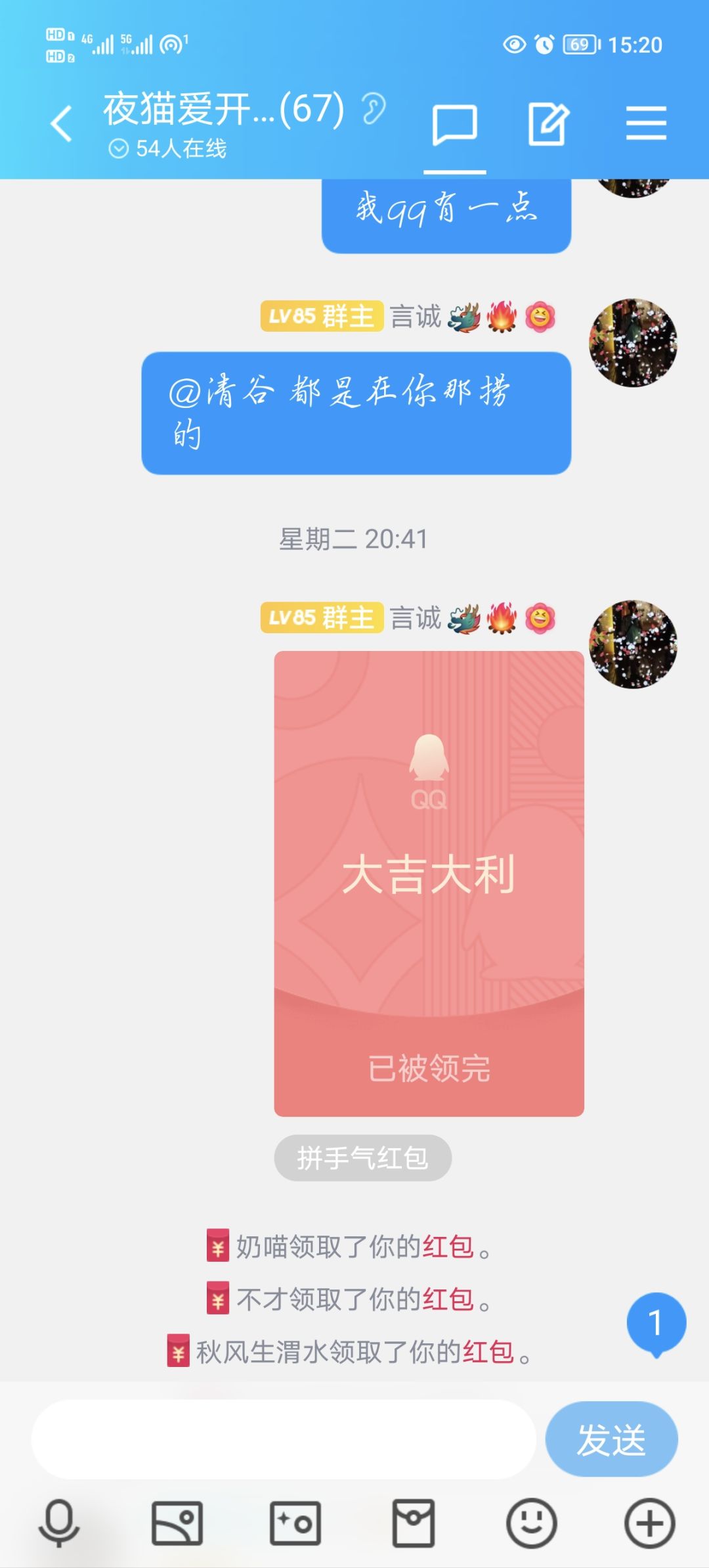Open the photo gallery picker icon
709x1568 pixels.
click(x=177, y=1523)
